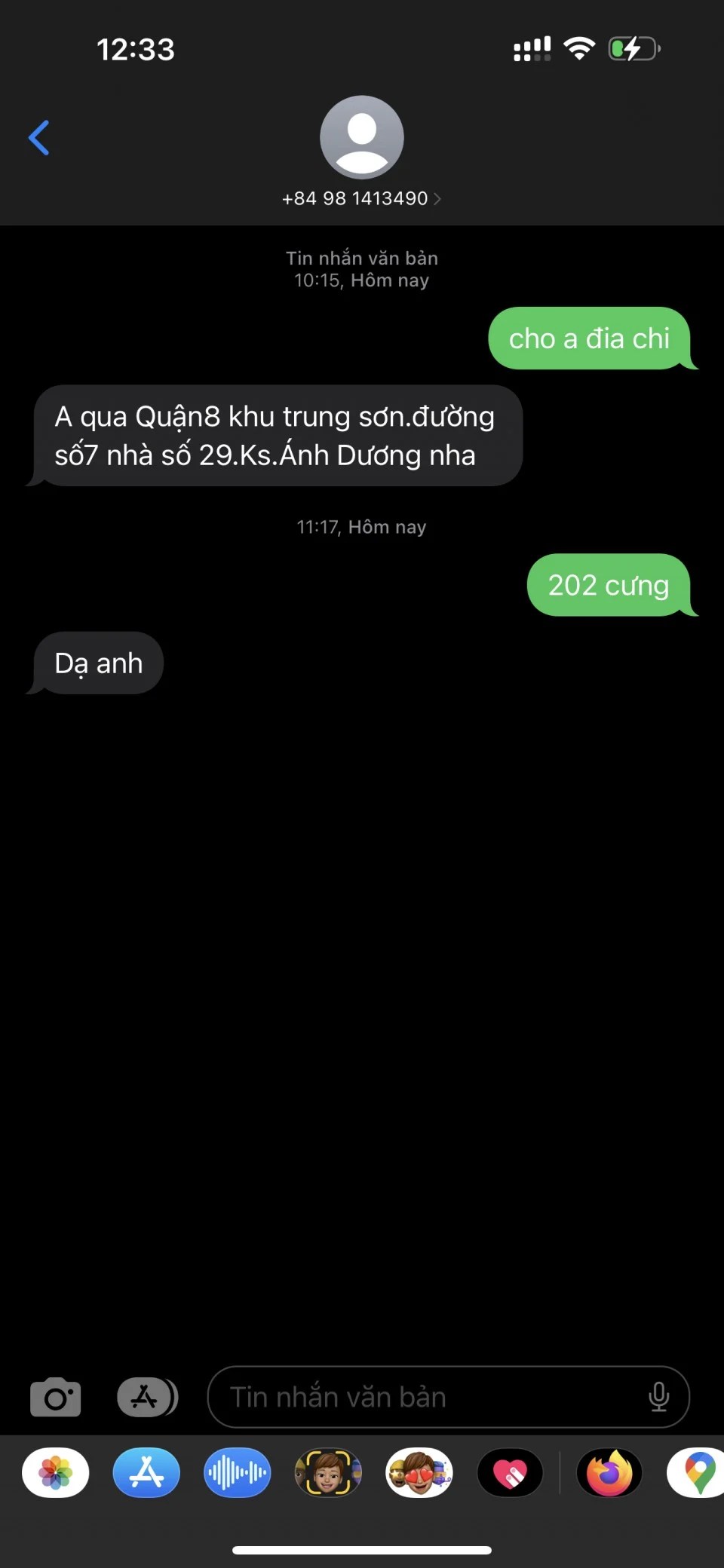724x1568 pixels.
Task: Open contact details for +84 98 1413490
Action: point(361,198)
